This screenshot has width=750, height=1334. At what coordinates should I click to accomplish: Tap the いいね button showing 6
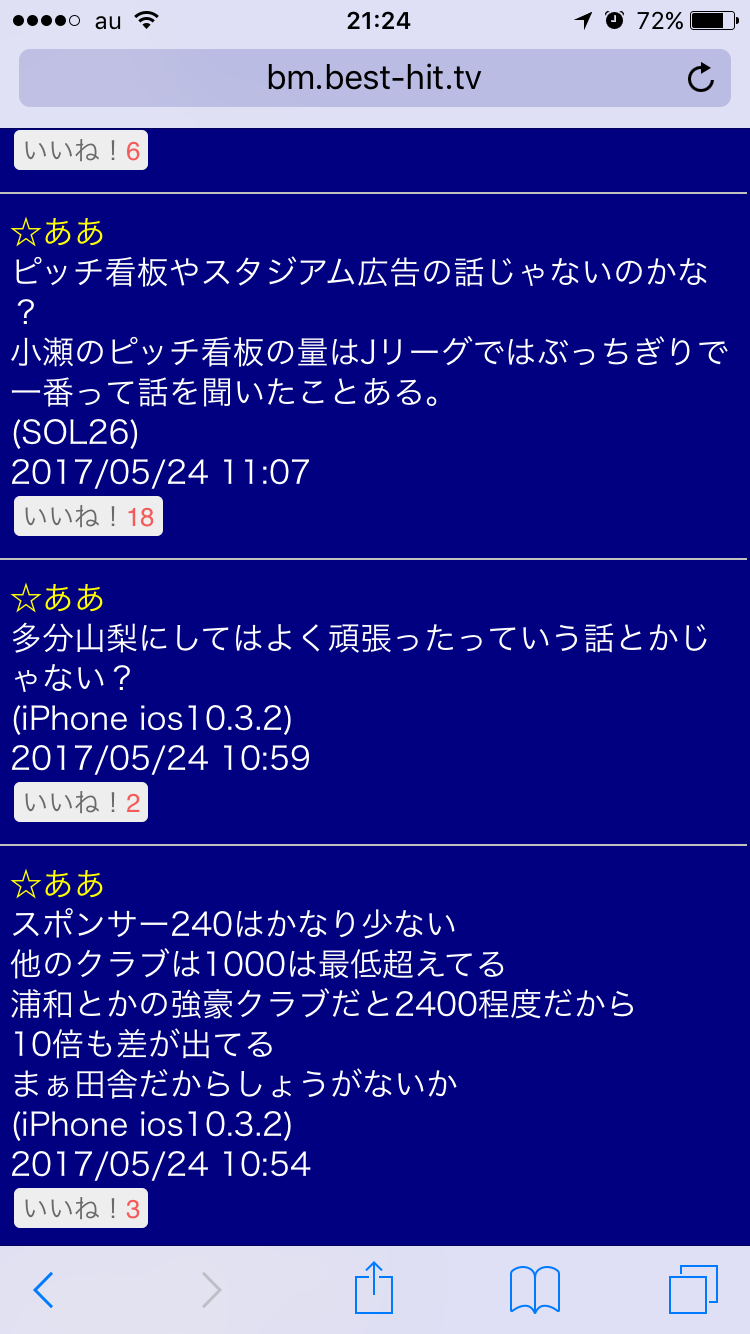(x=81, y=151)
